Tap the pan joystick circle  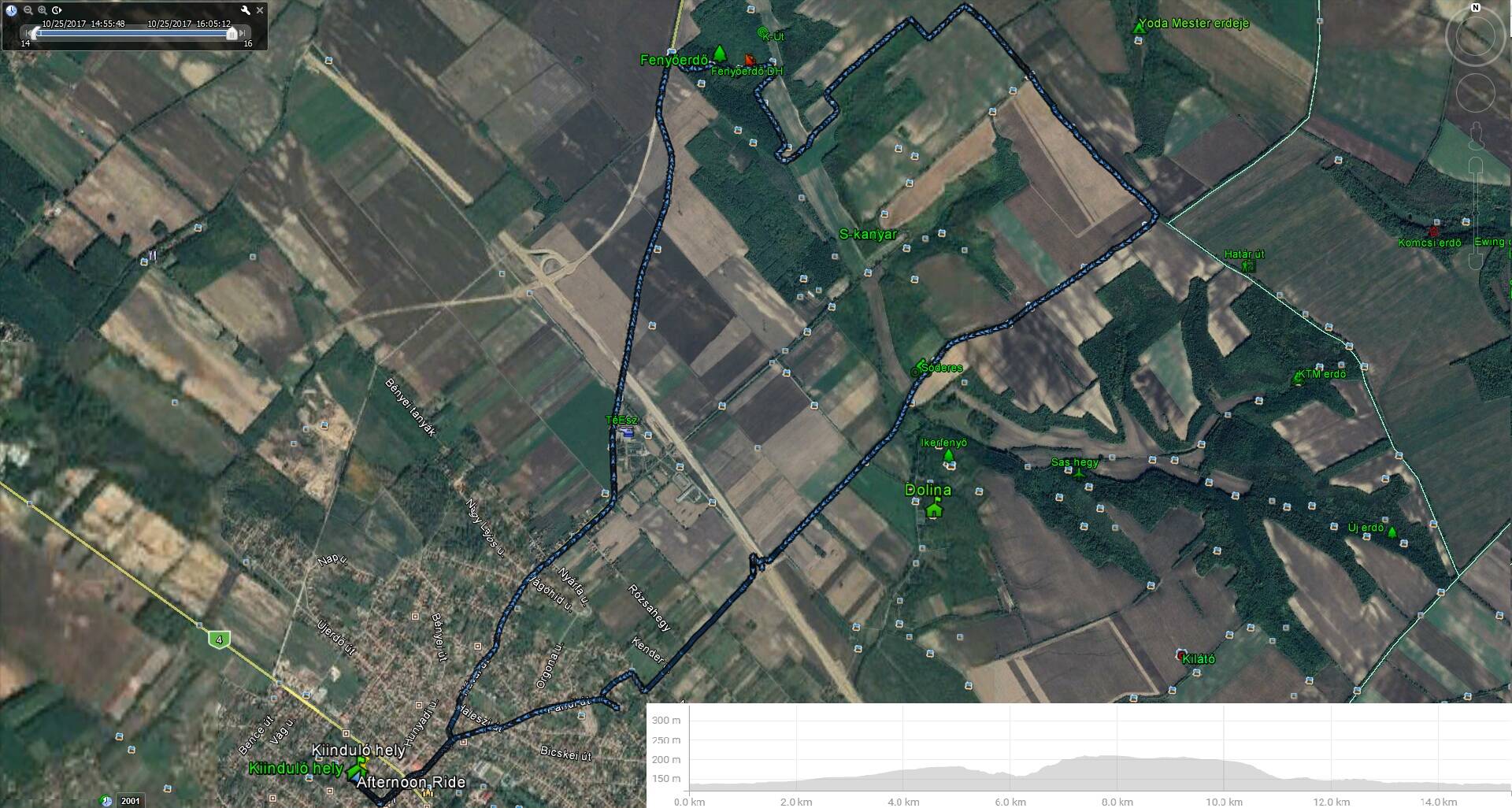[1475, 93]
